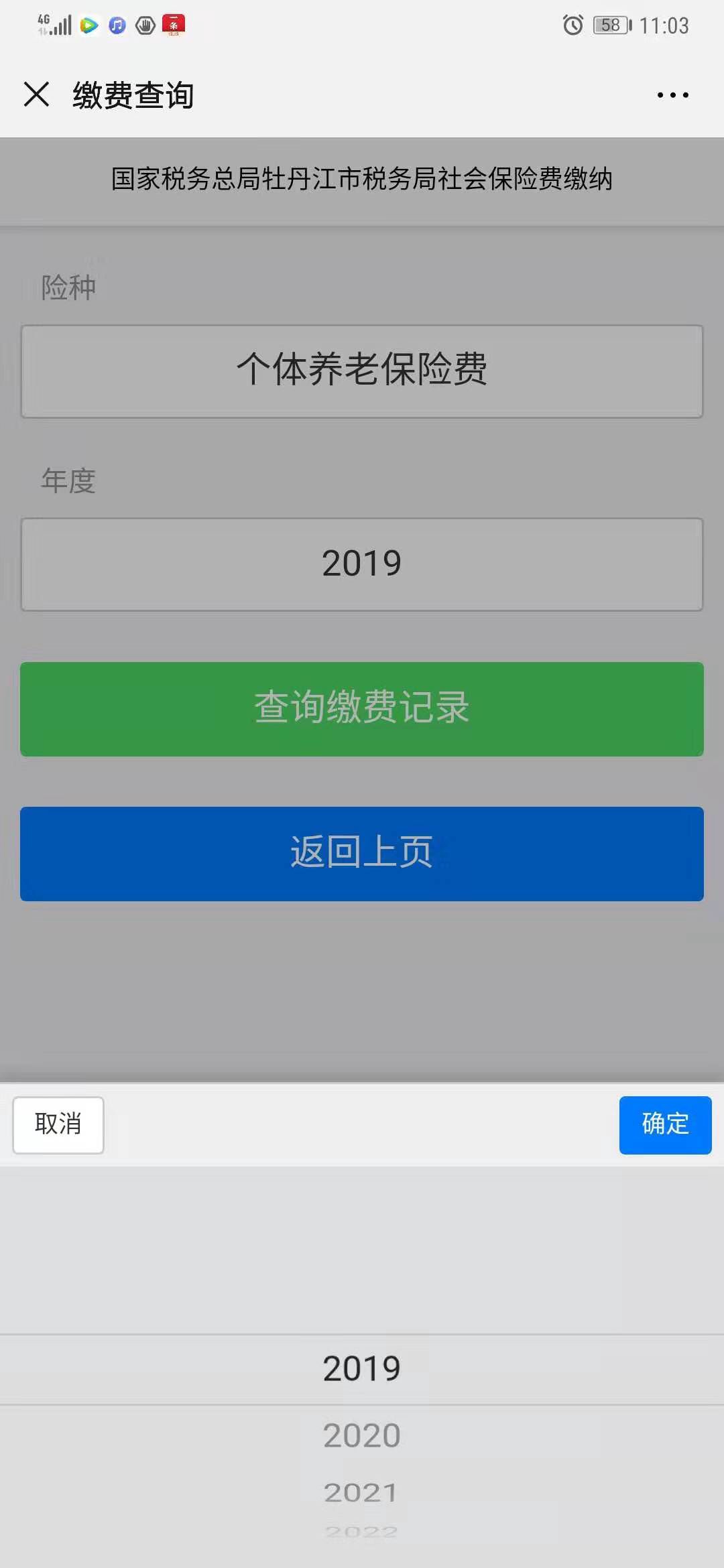This screenshot has height=1568, width=724.
Task: Open the 险种 insurance type dropdown
Action: [x=362, y=371]
